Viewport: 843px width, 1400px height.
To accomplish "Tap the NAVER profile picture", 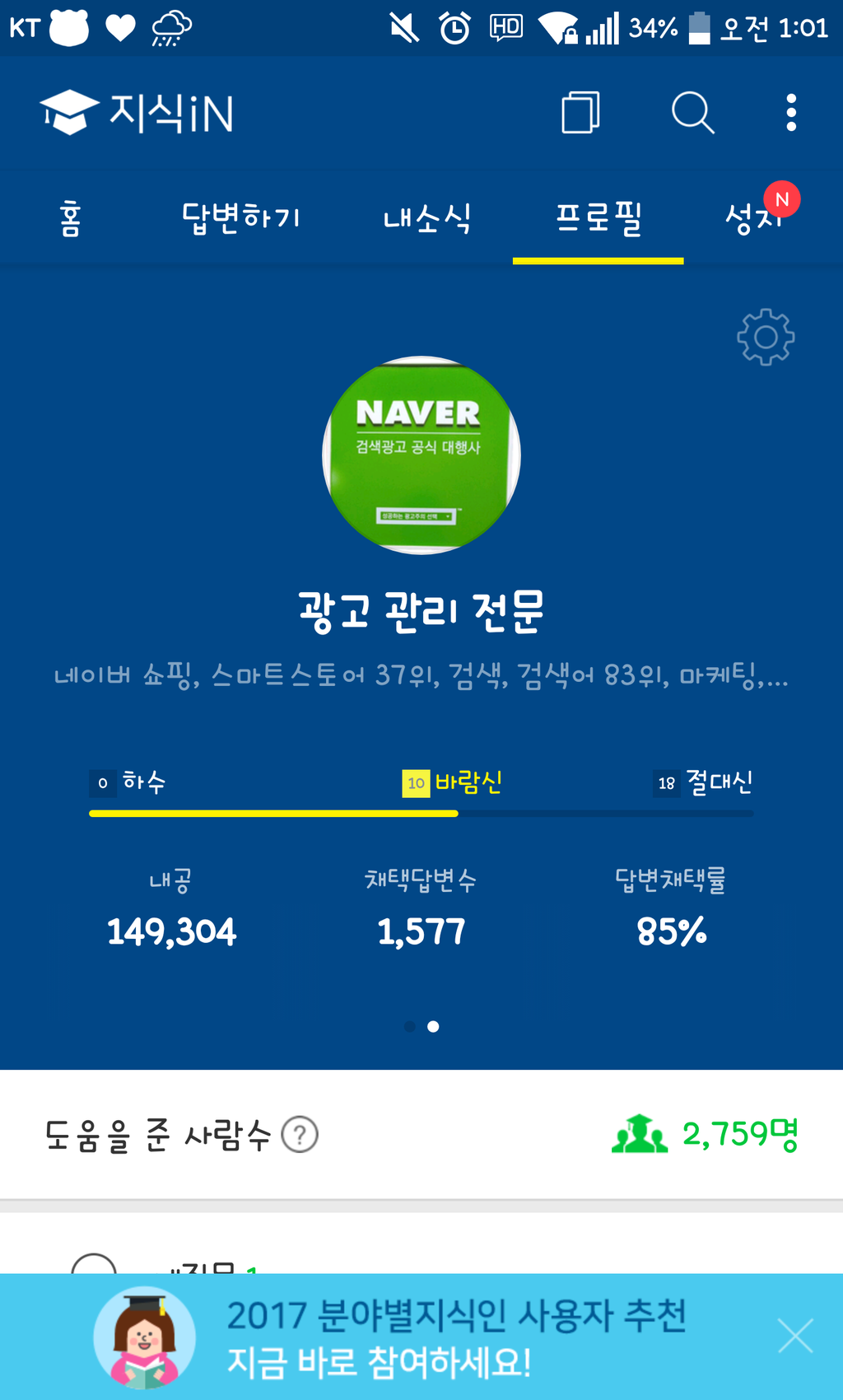I will [x=421, y=455].
